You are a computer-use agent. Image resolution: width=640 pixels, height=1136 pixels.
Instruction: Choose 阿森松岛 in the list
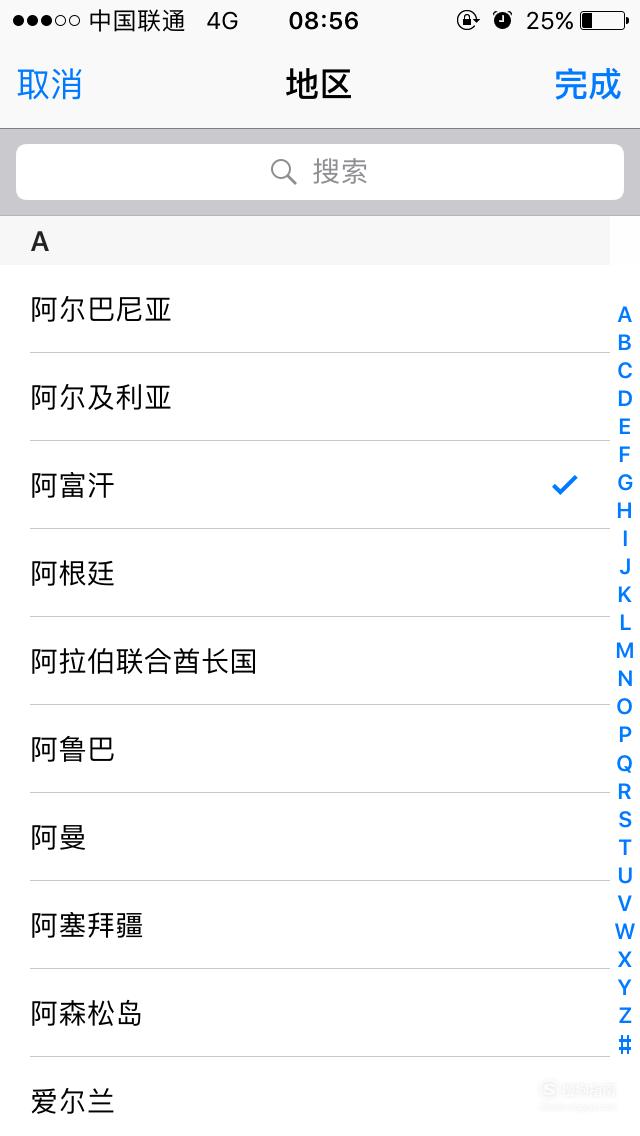(320, 1013)
